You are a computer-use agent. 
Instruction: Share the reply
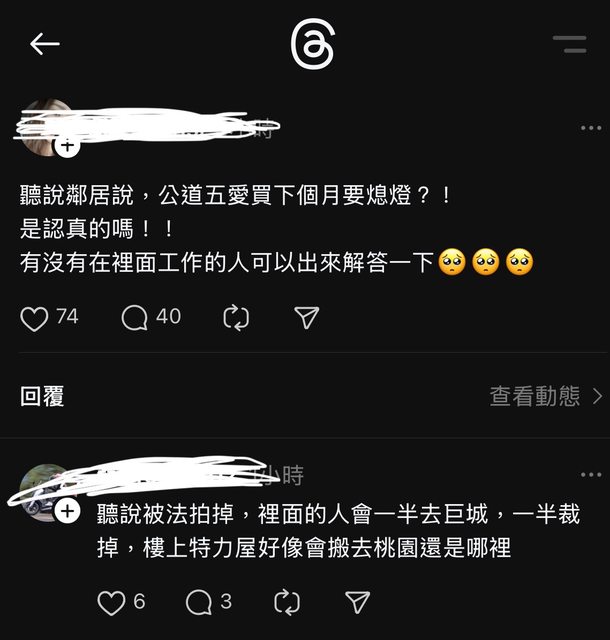(357, 602)
